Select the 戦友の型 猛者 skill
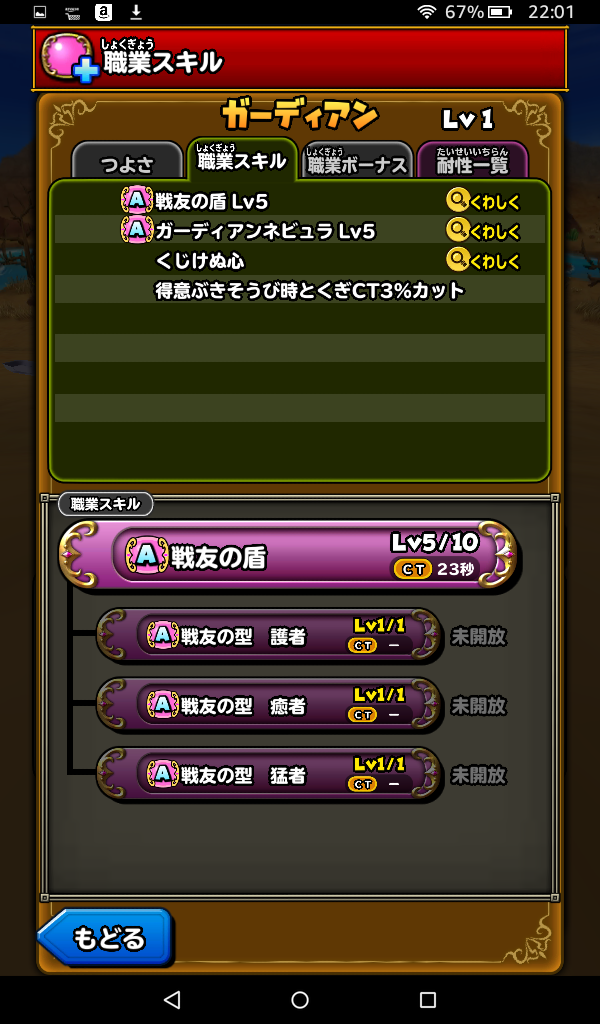 tap(270, 774)
